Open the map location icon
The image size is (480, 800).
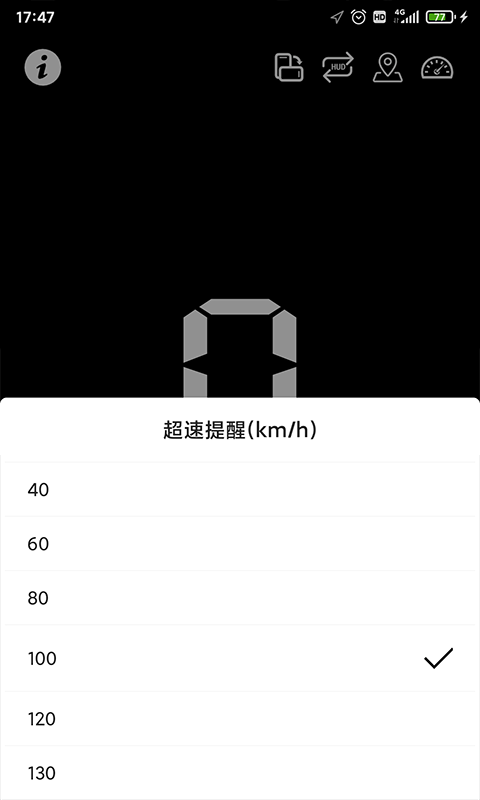point(388,67)
